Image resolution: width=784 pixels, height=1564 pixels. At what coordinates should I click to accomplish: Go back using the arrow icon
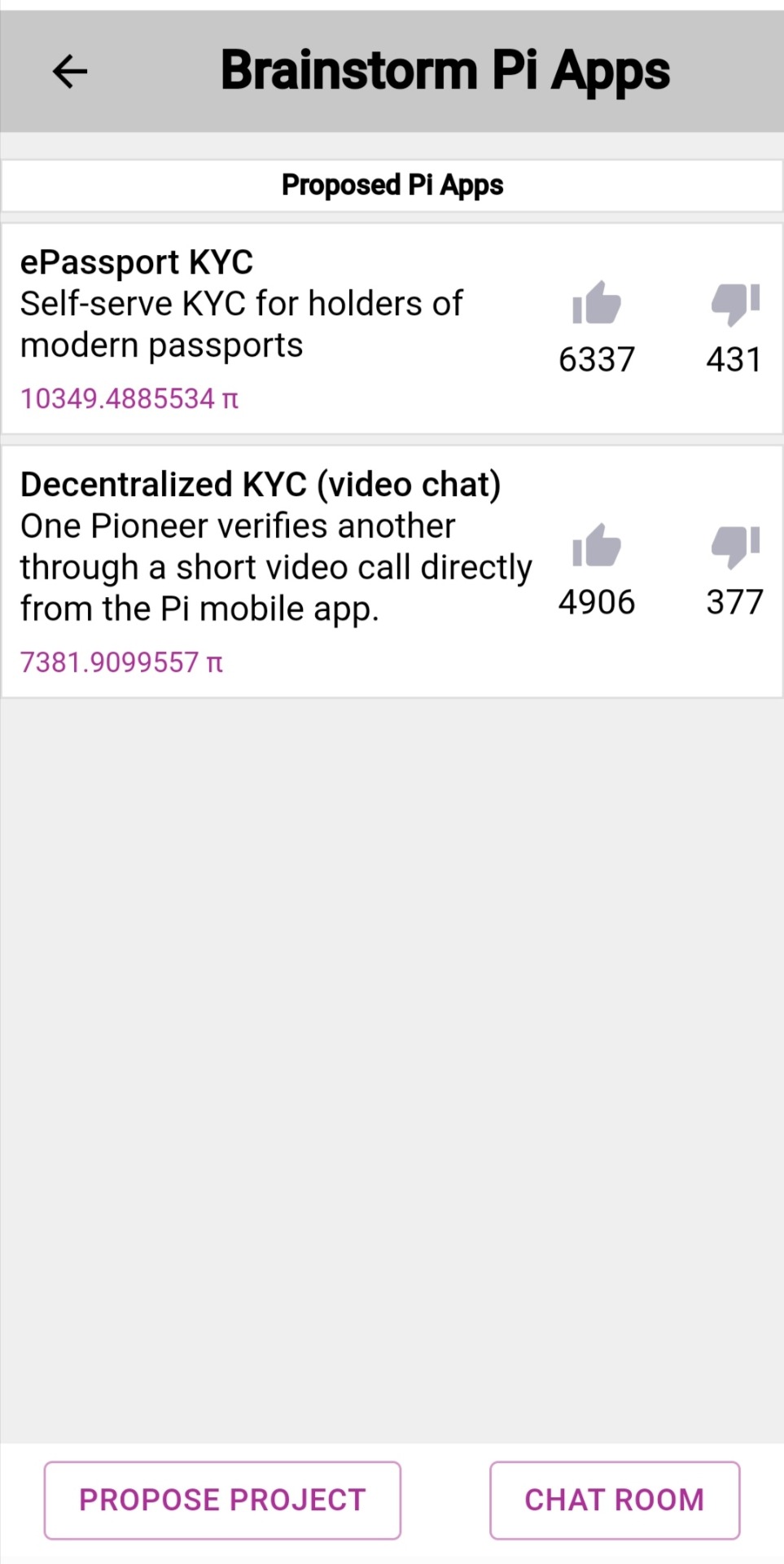70,72
